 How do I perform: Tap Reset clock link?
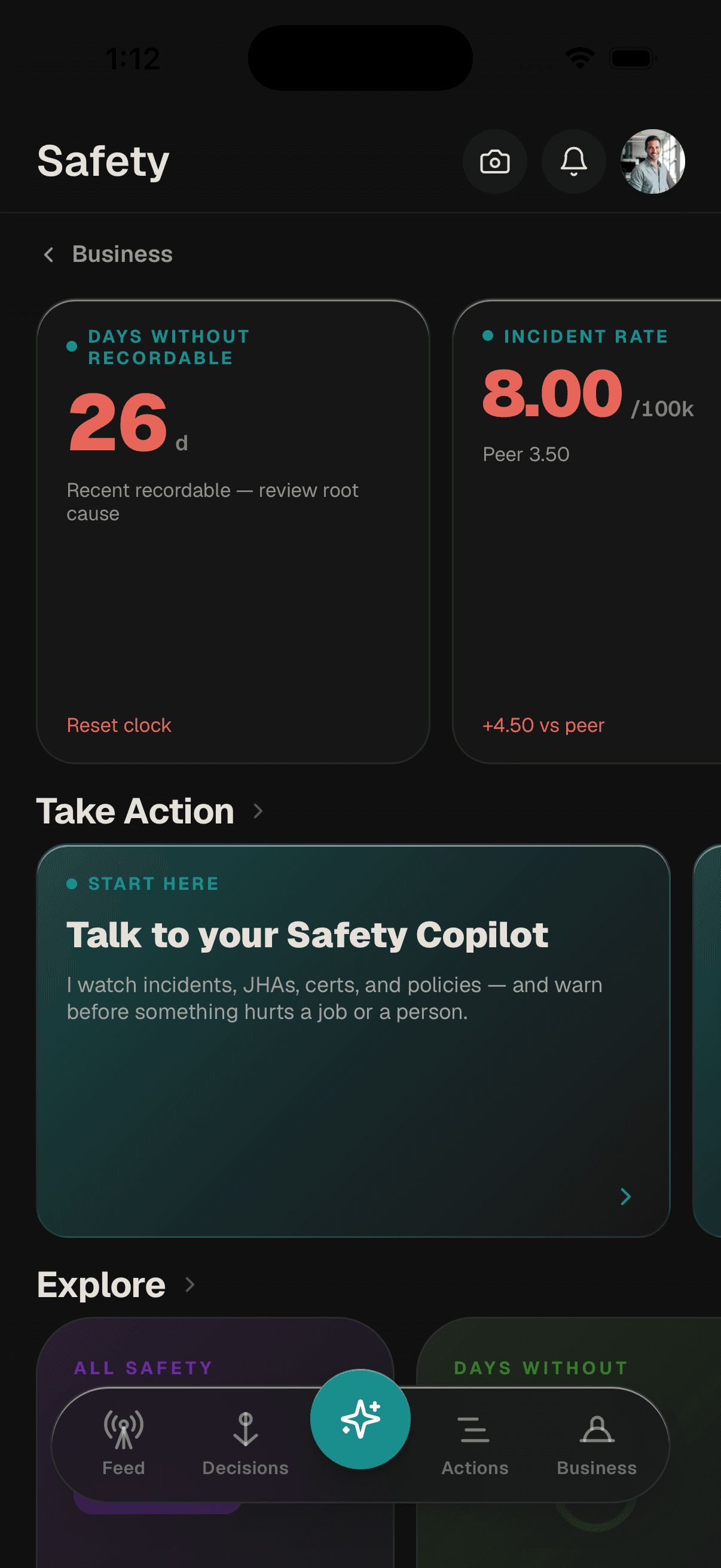click(118, 725)
